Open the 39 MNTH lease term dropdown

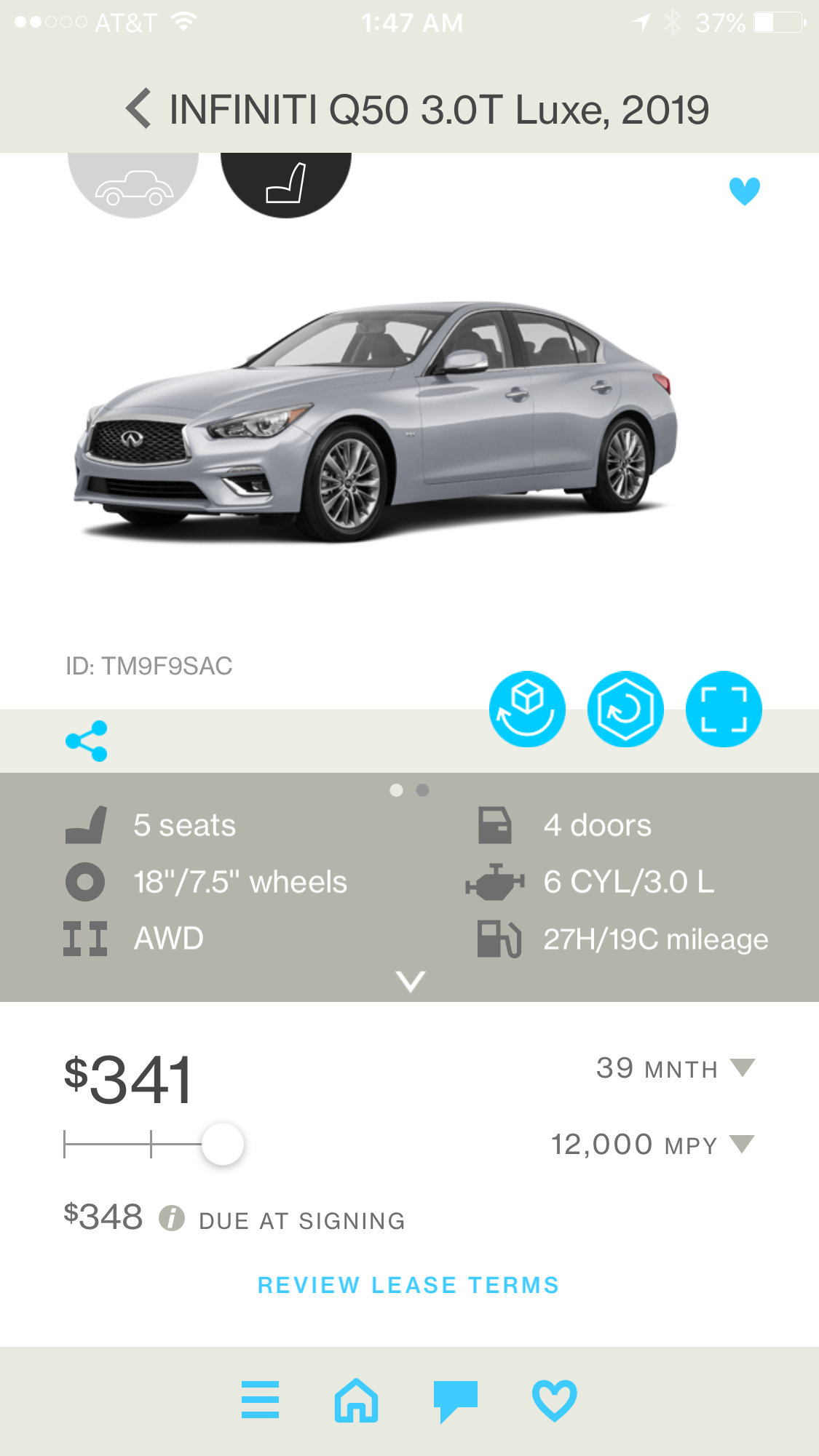[x=743, y=1067]
